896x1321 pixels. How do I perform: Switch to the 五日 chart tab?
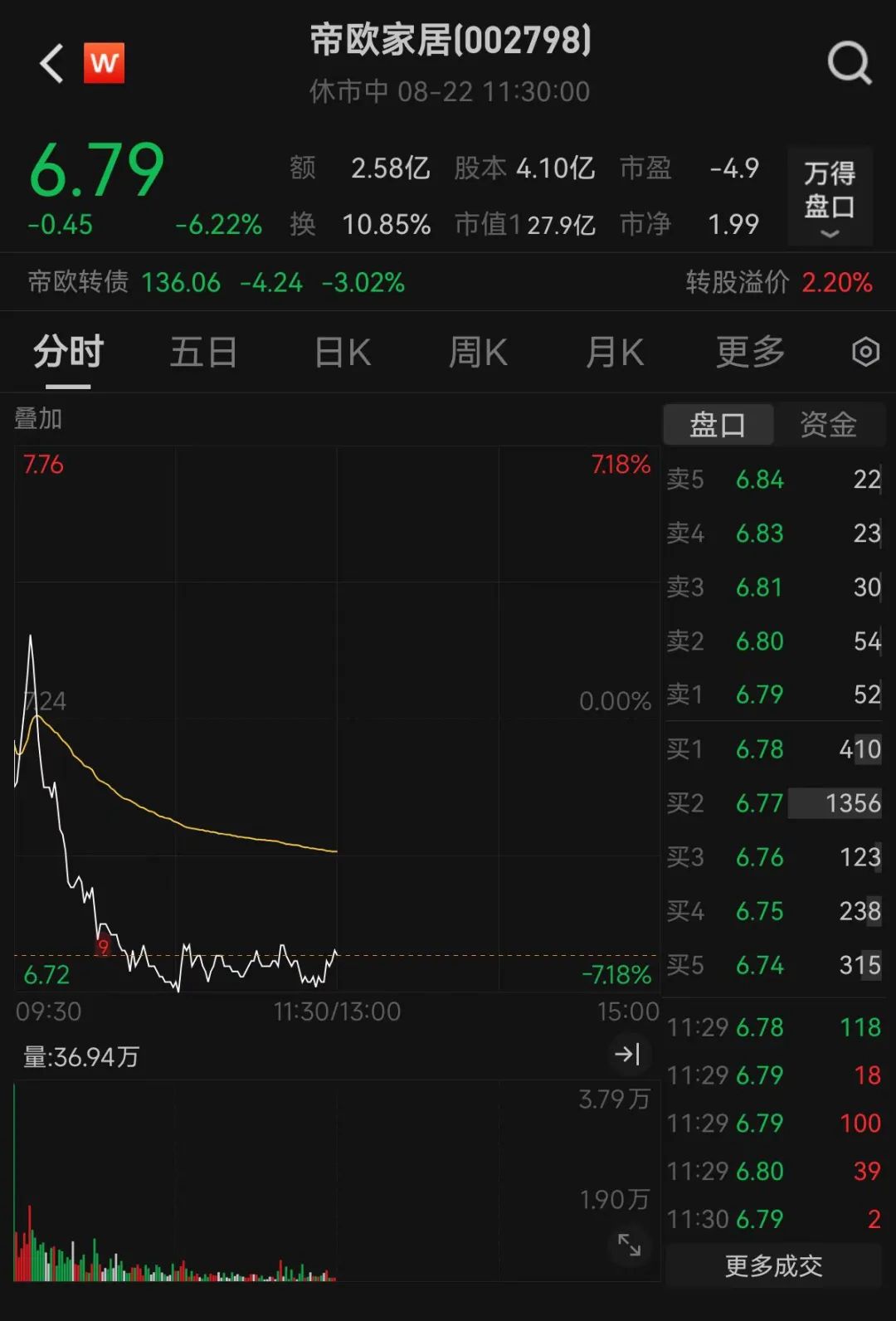[203, 353]
